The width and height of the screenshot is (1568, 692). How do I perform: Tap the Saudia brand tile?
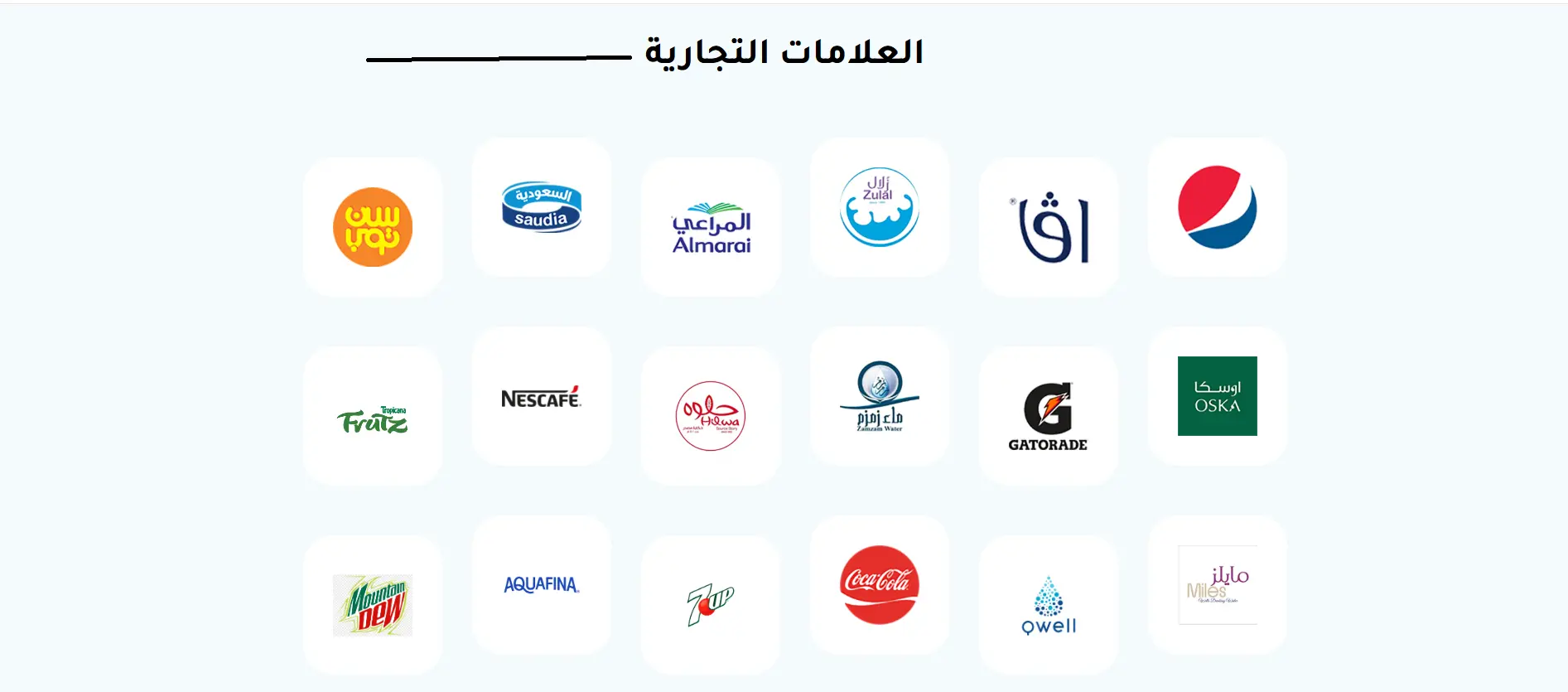pyautogui.click(x=542, y=207)
